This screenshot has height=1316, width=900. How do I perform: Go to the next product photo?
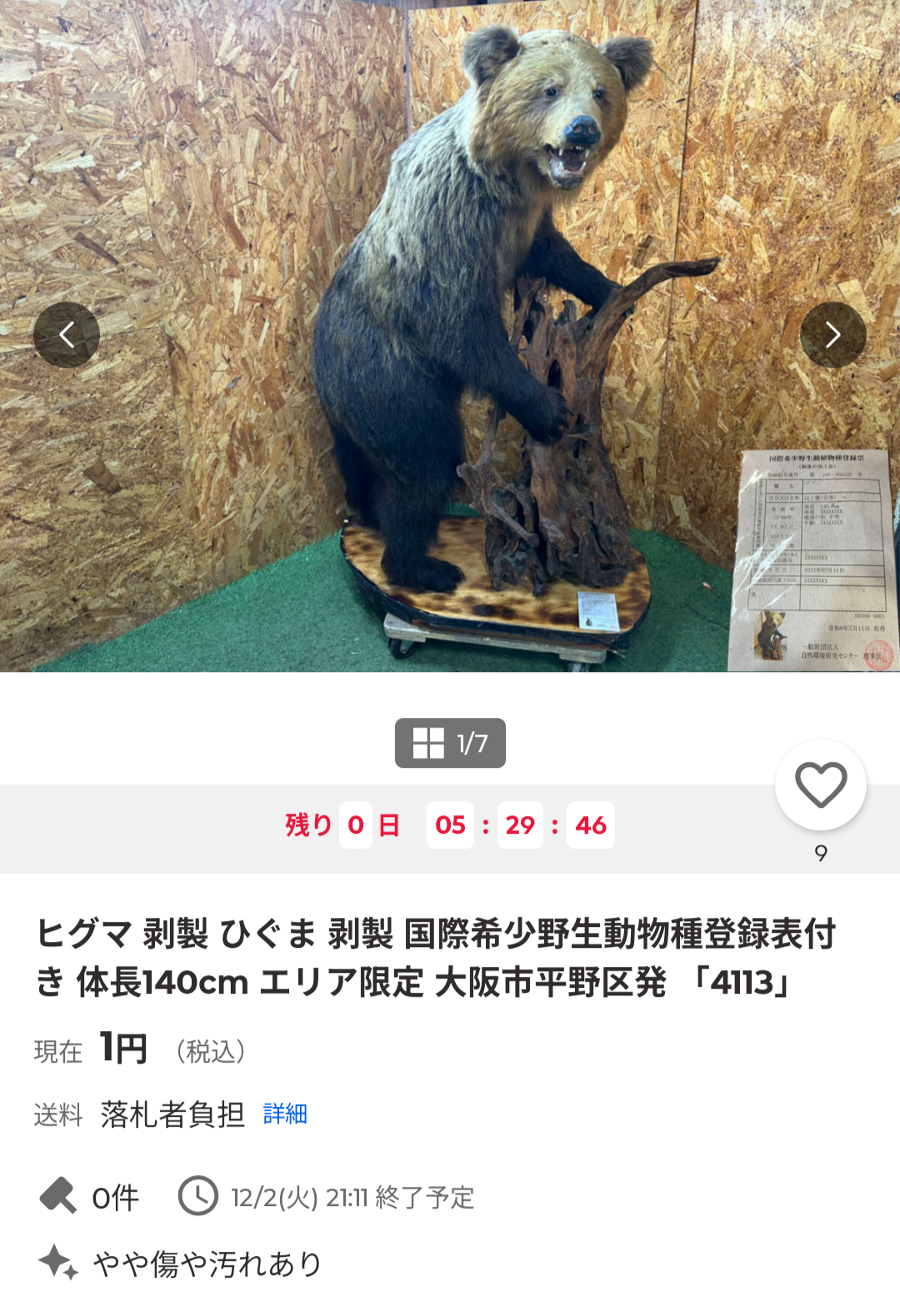point(832,335)
